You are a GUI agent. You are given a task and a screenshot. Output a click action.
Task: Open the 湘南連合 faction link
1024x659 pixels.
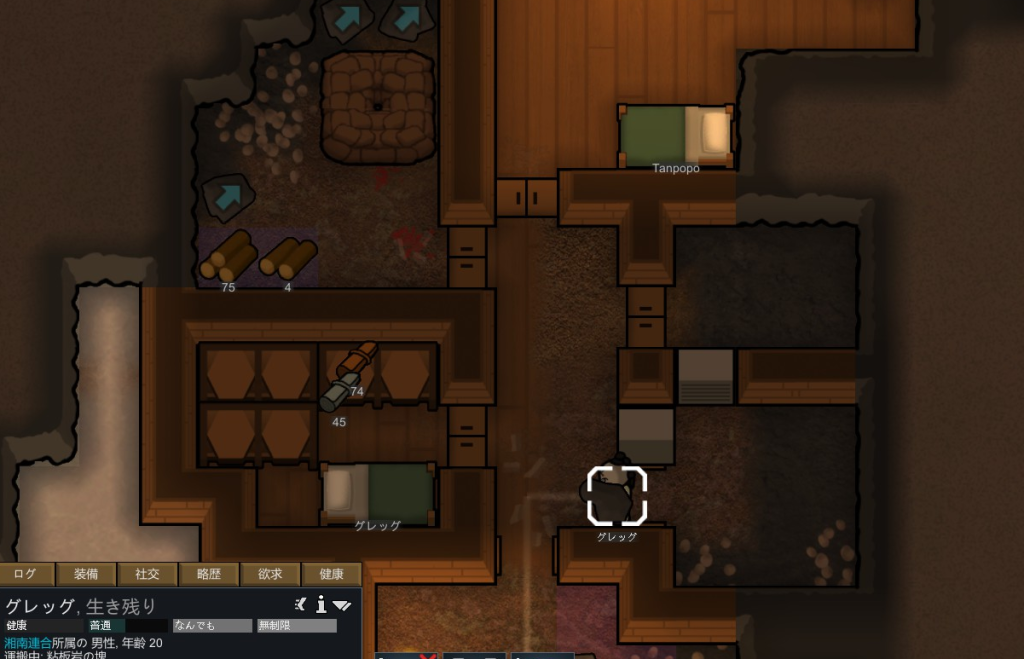[27, 642]
